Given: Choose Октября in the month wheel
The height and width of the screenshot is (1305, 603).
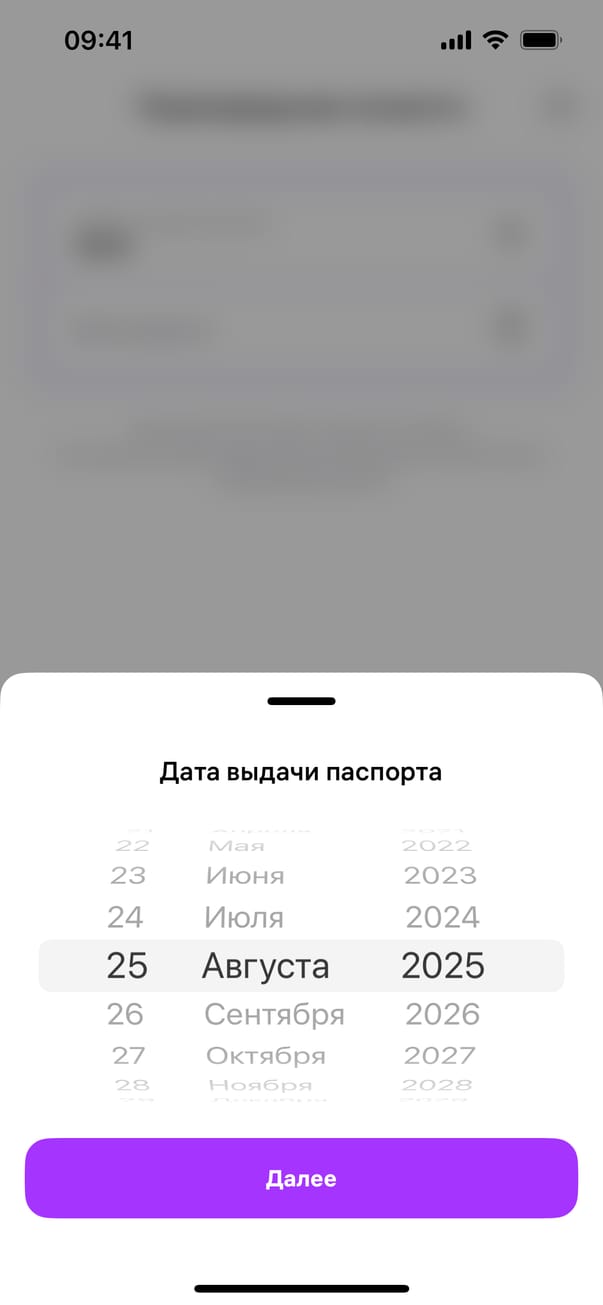Looking at the screenshot, I should click(x=266, y=1055).
